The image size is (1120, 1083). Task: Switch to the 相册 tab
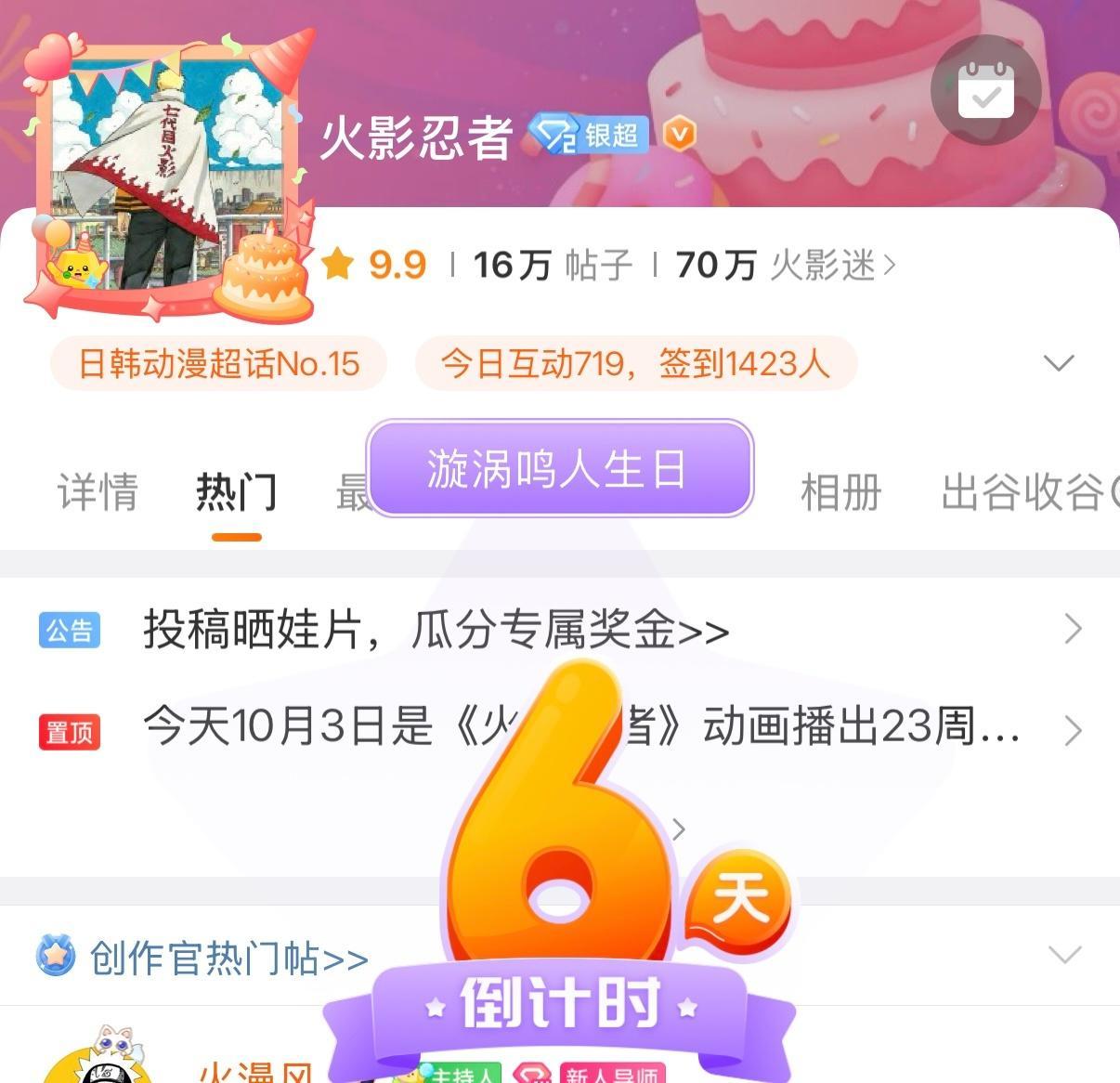[x=840, y=491]
